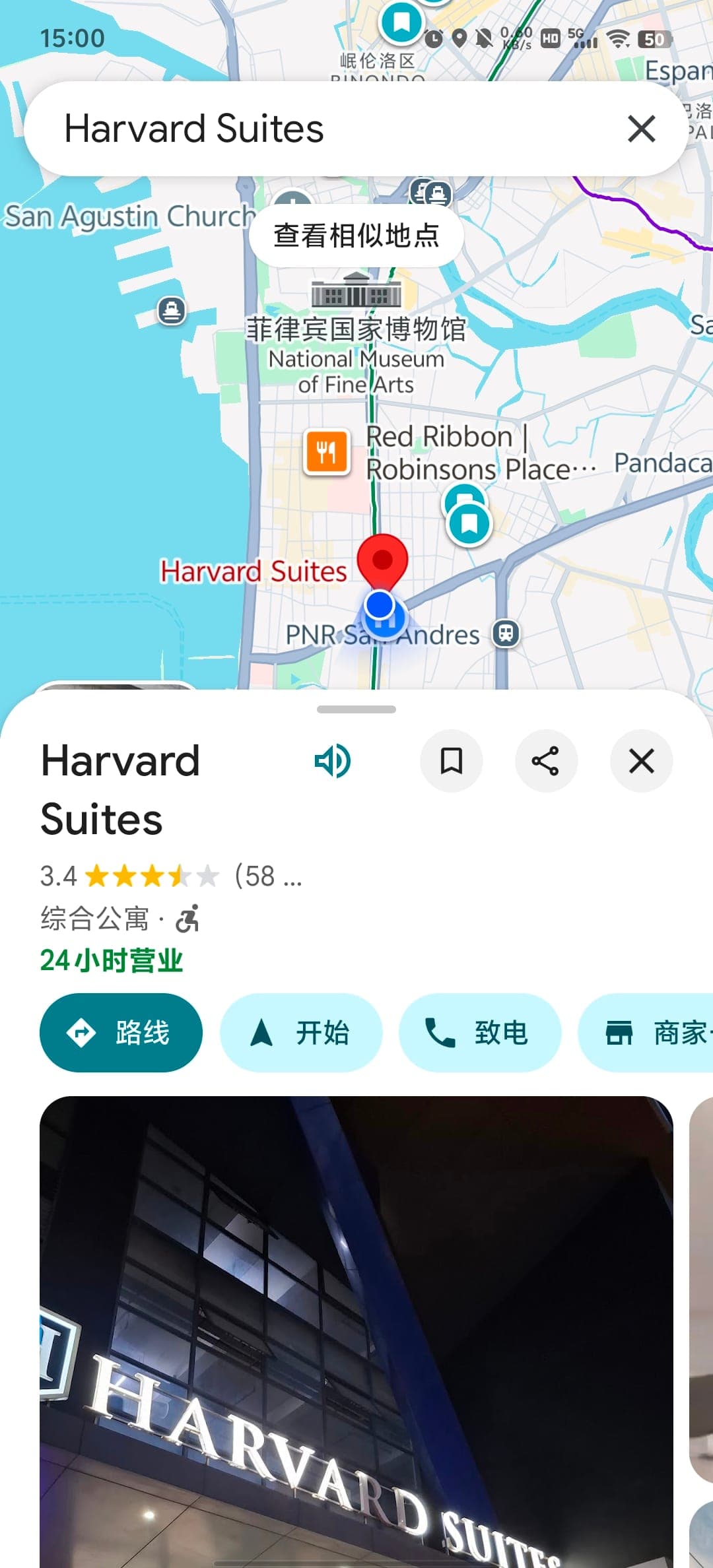Open 查看相似地点 suggestion

pos(357,236)
